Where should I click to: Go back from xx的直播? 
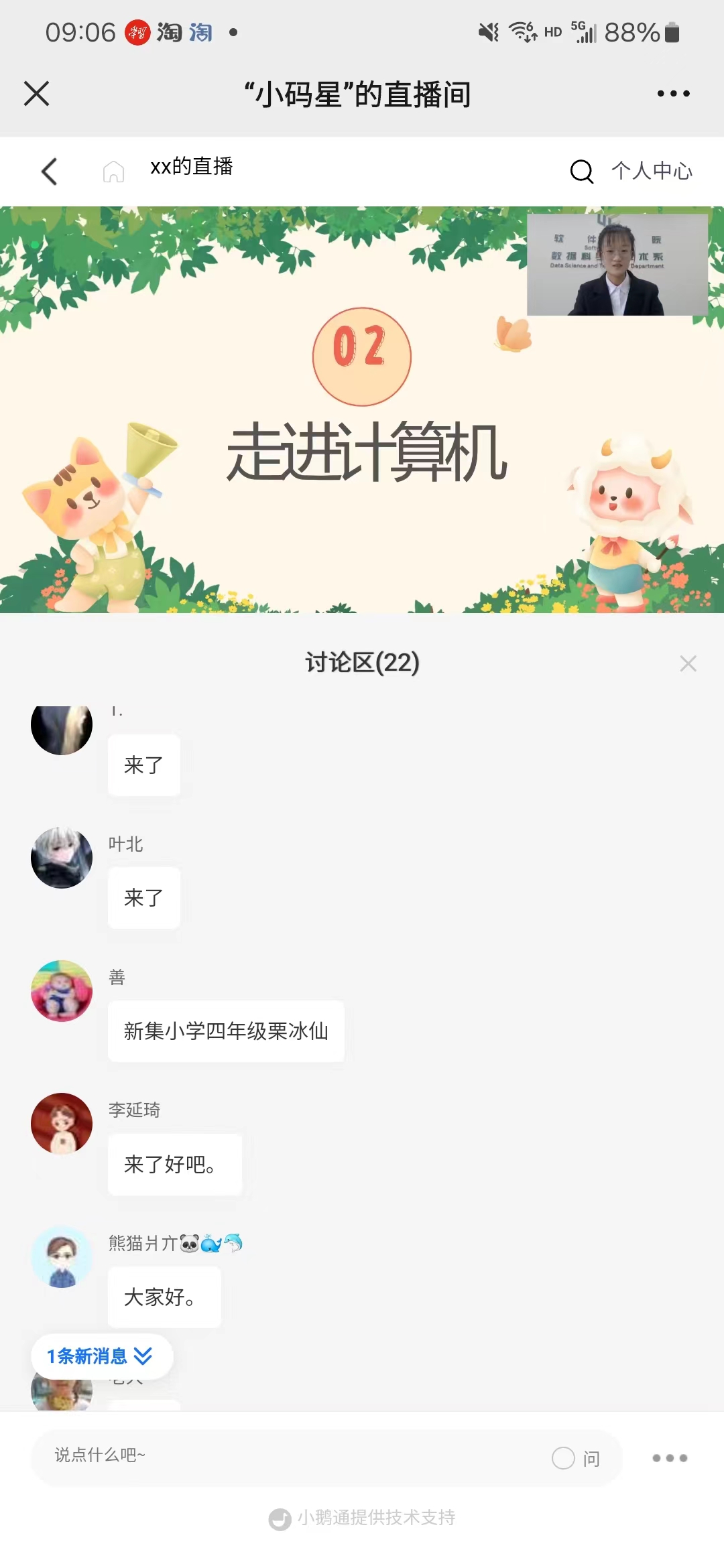50,172
